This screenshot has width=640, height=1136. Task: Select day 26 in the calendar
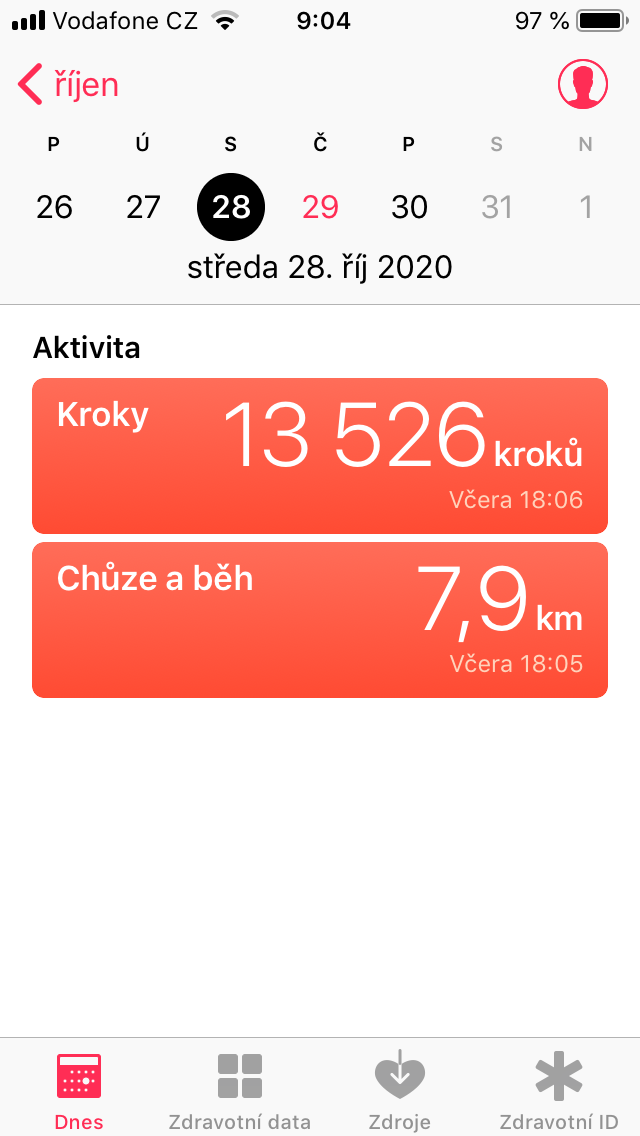point(54,208)
